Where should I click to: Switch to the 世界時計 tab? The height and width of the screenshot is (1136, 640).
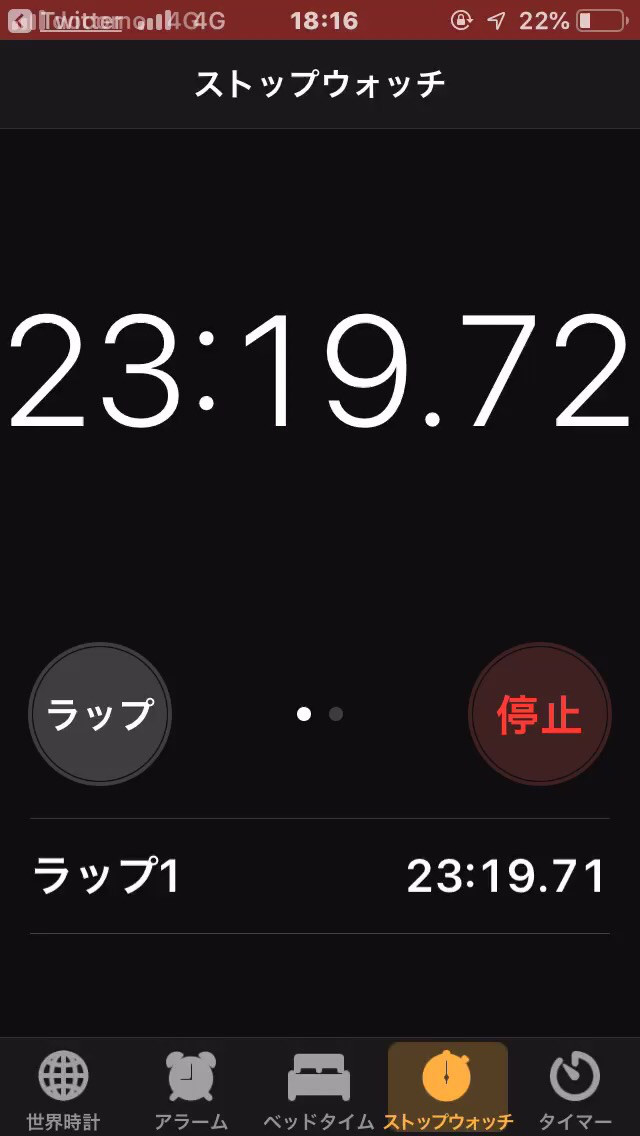point(63,1090)
